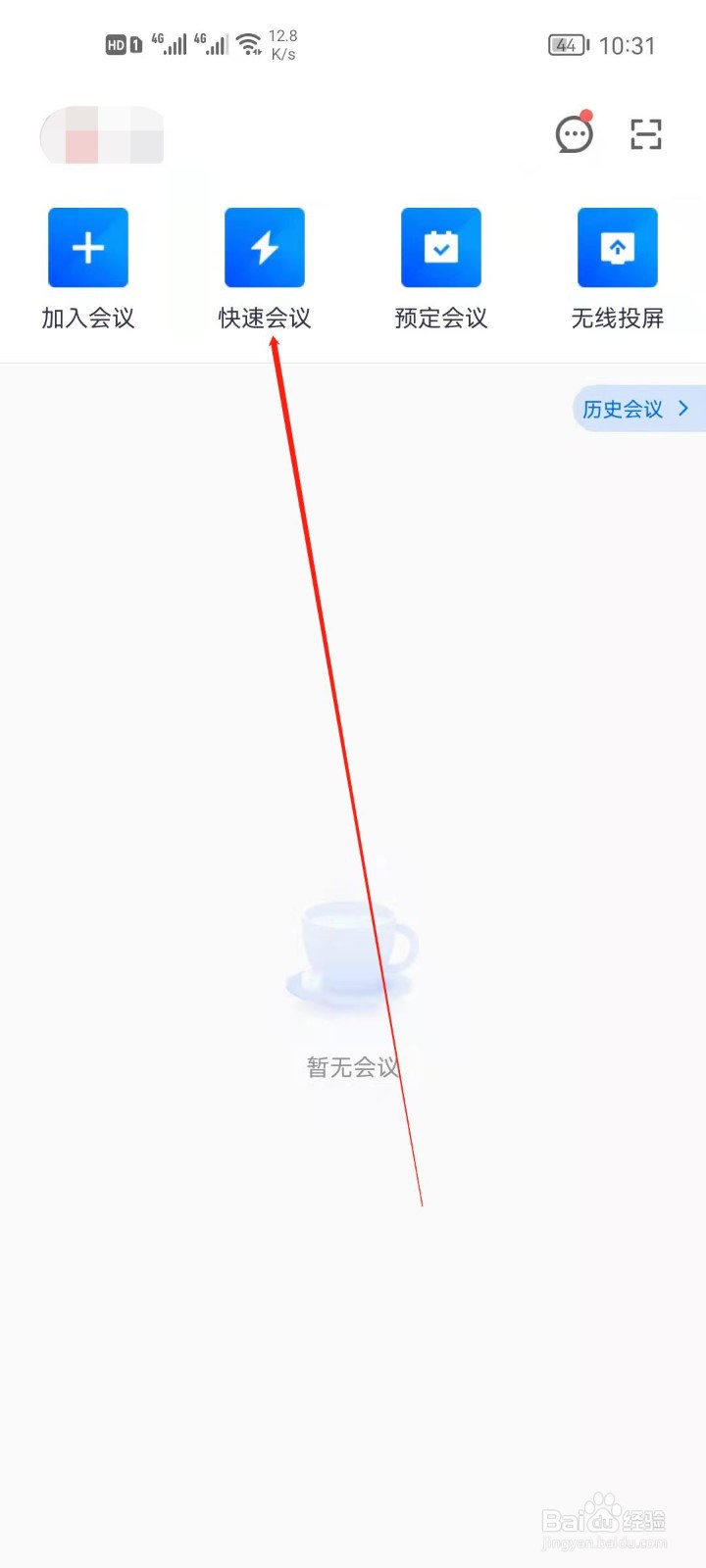Launch the QR code scan icon
This screenshot has width=706, height=1568.
pyautogui.click(x=645, y=135)
